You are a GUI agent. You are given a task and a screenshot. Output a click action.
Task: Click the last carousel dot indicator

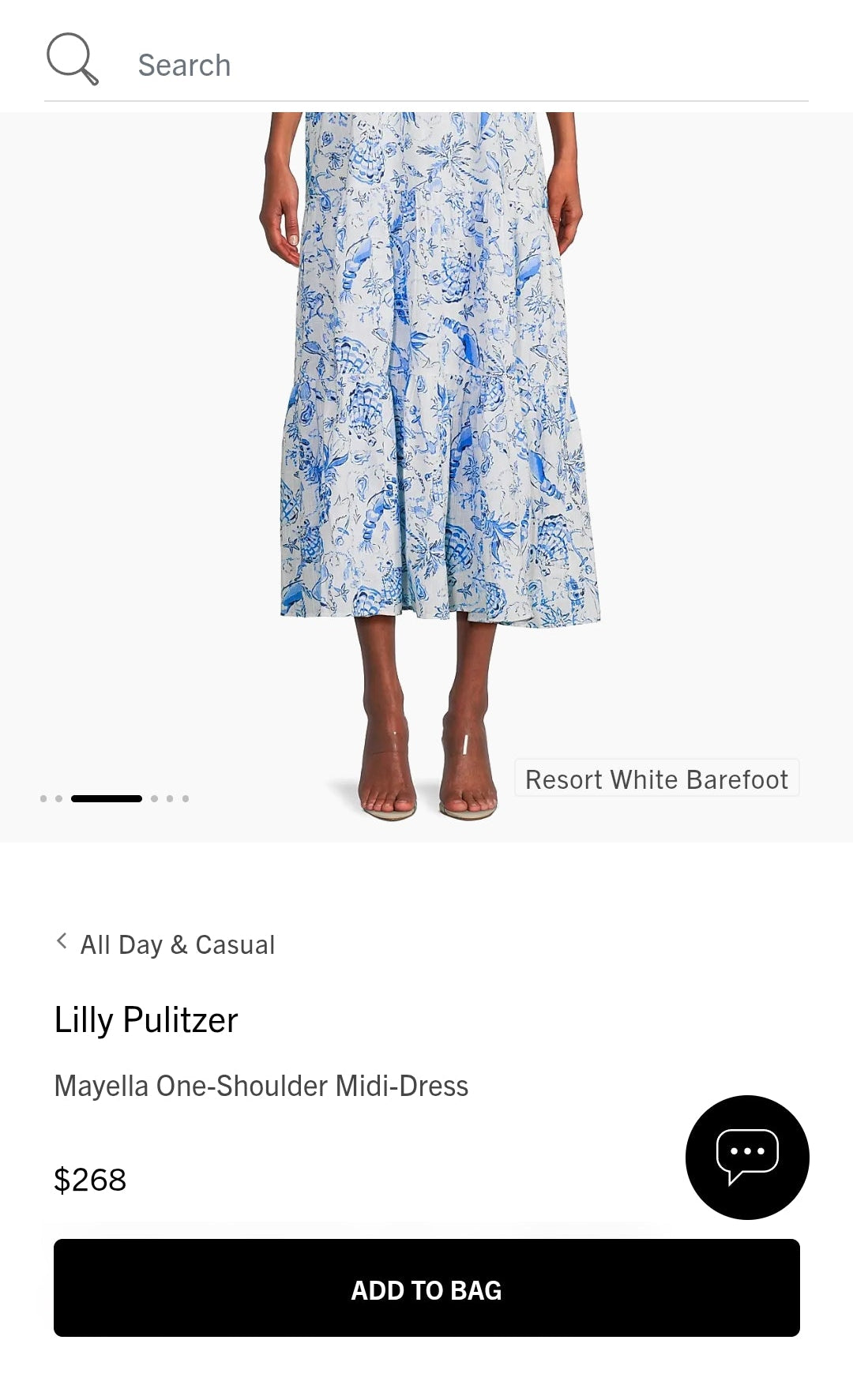click(x=184, y=799)
